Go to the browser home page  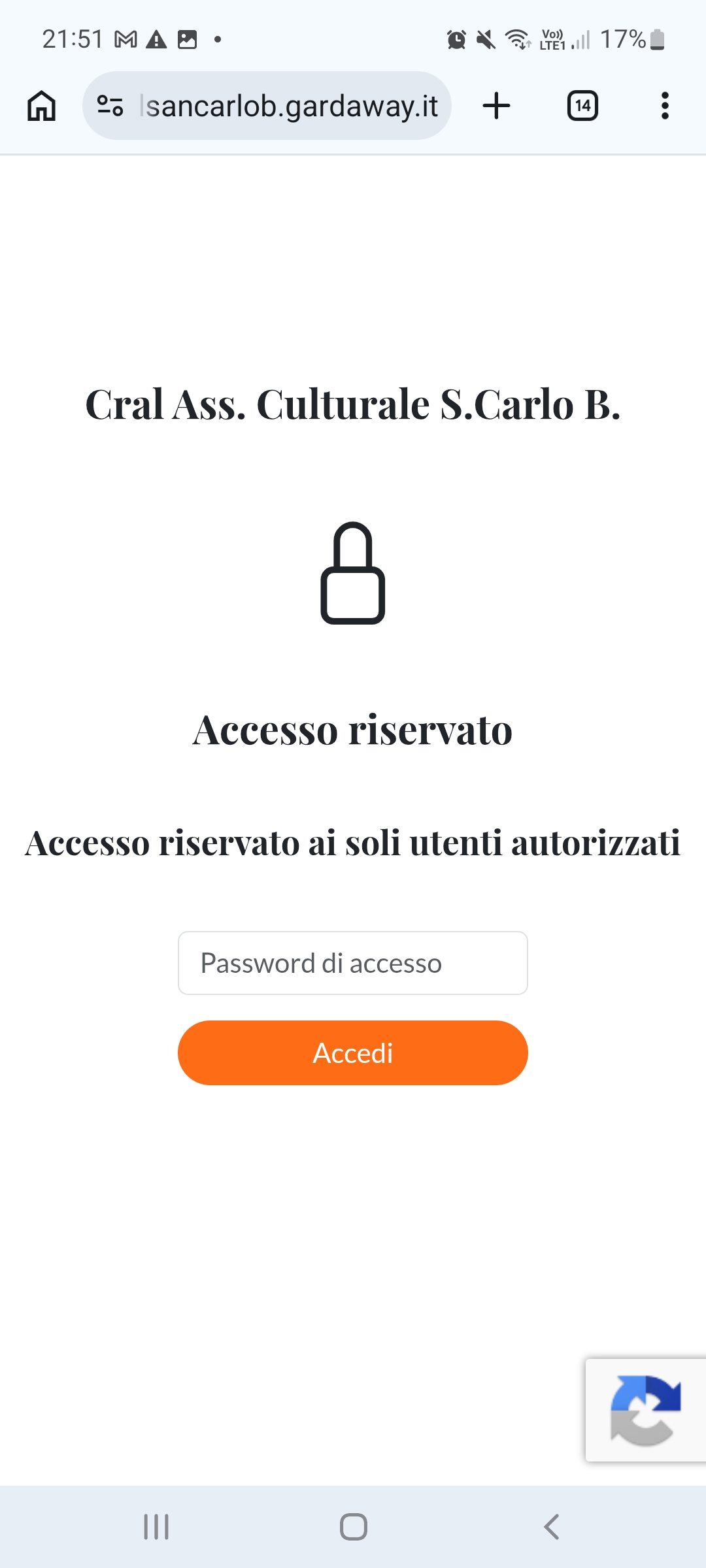coord(41,106)
